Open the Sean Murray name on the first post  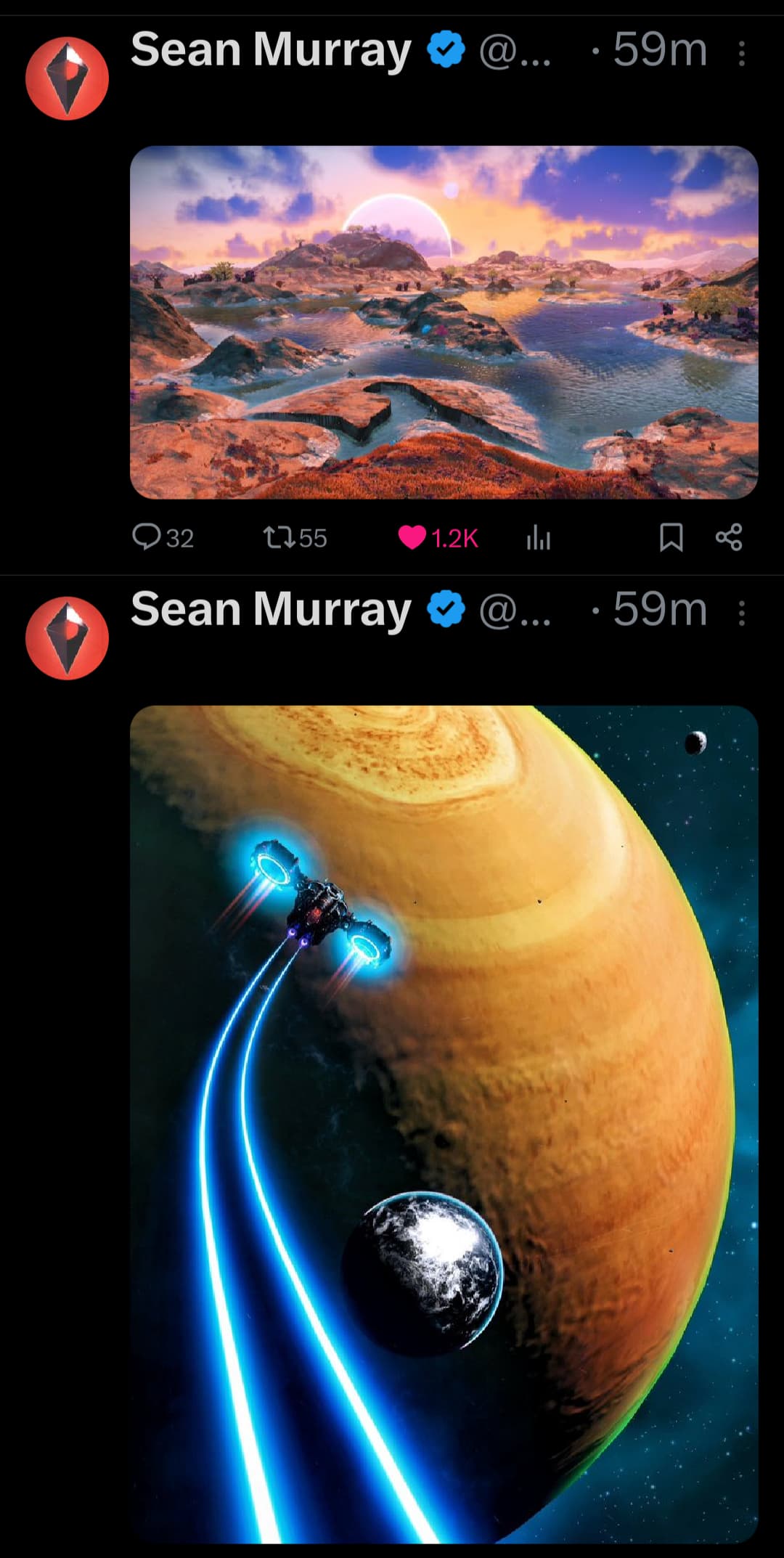[271, 50]
